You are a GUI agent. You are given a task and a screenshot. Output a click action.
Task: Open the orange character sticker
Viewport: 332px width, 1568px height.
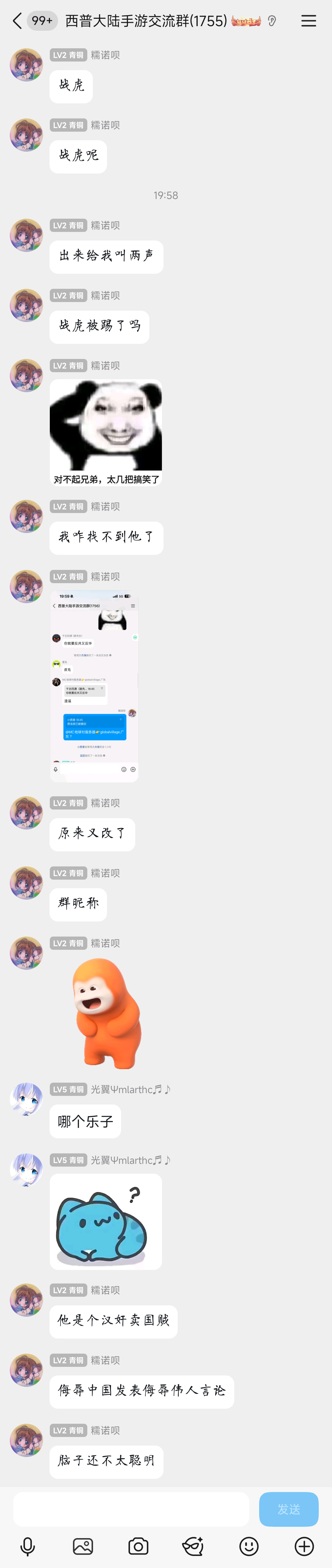tap(106, 1013)
